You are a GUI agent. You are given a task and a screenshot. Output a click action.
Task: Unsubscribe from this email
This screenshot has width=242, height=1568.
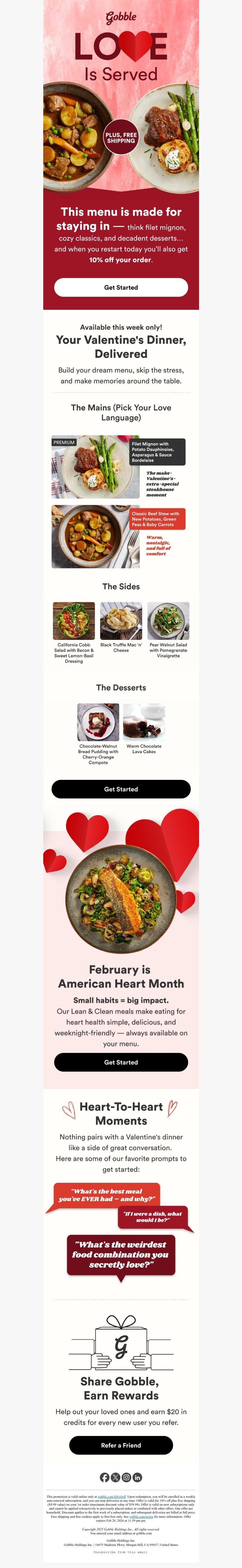(120, 1552)
